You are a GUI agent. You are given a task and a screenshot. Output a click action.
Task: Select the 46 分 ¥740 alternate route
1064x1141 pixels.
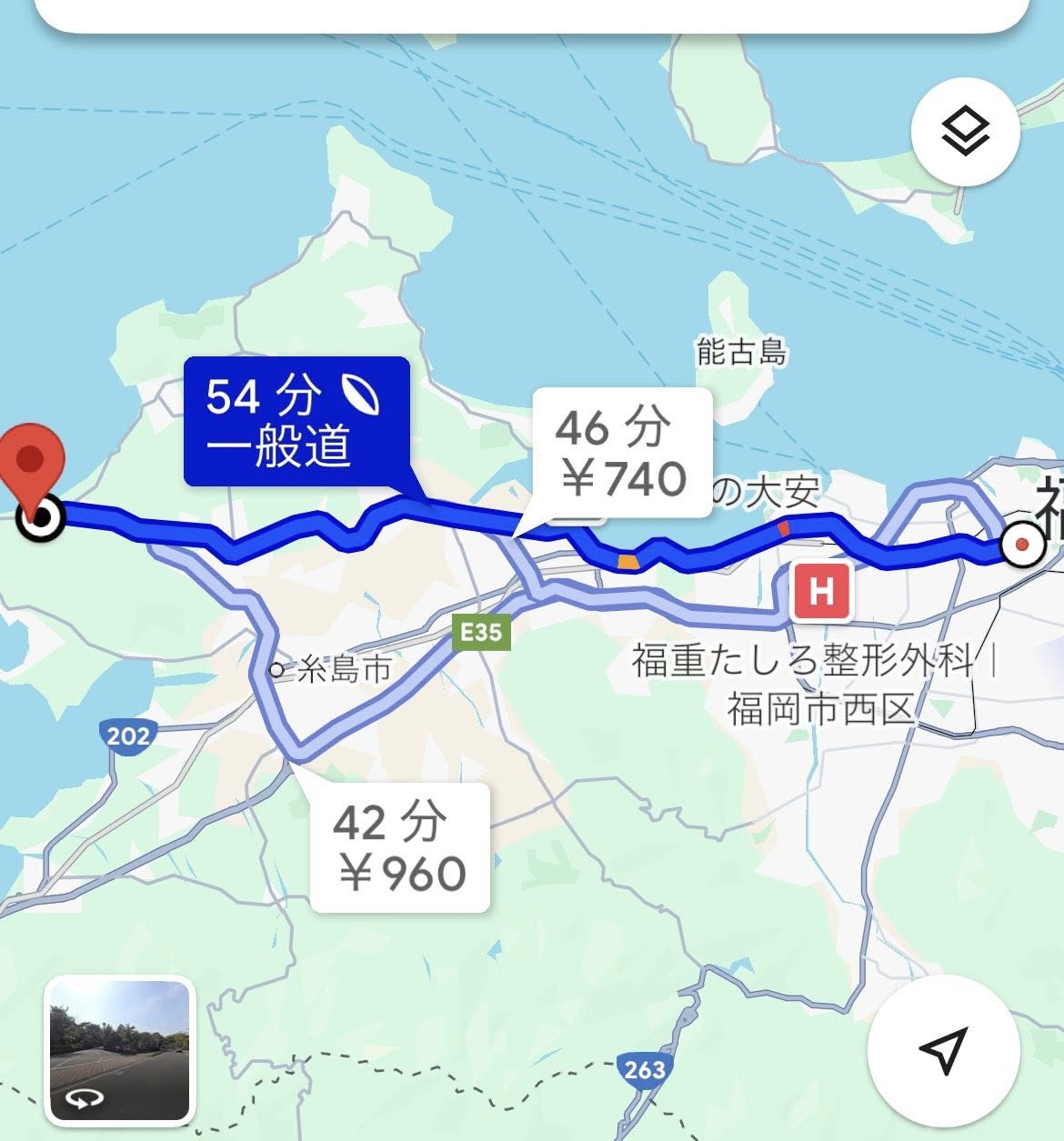pyautogui.click(x=620, y=453)
